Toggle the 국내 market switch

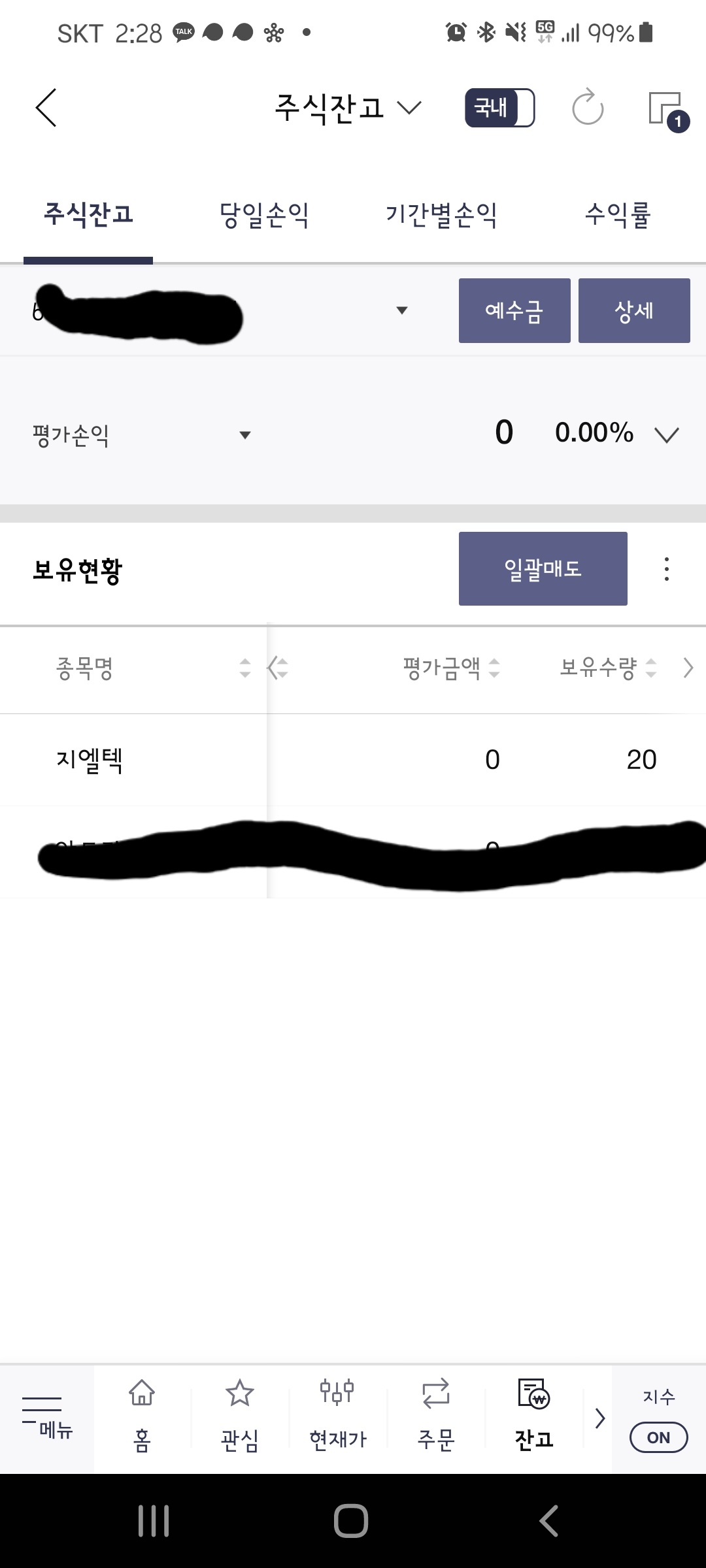tap(499, 107)
